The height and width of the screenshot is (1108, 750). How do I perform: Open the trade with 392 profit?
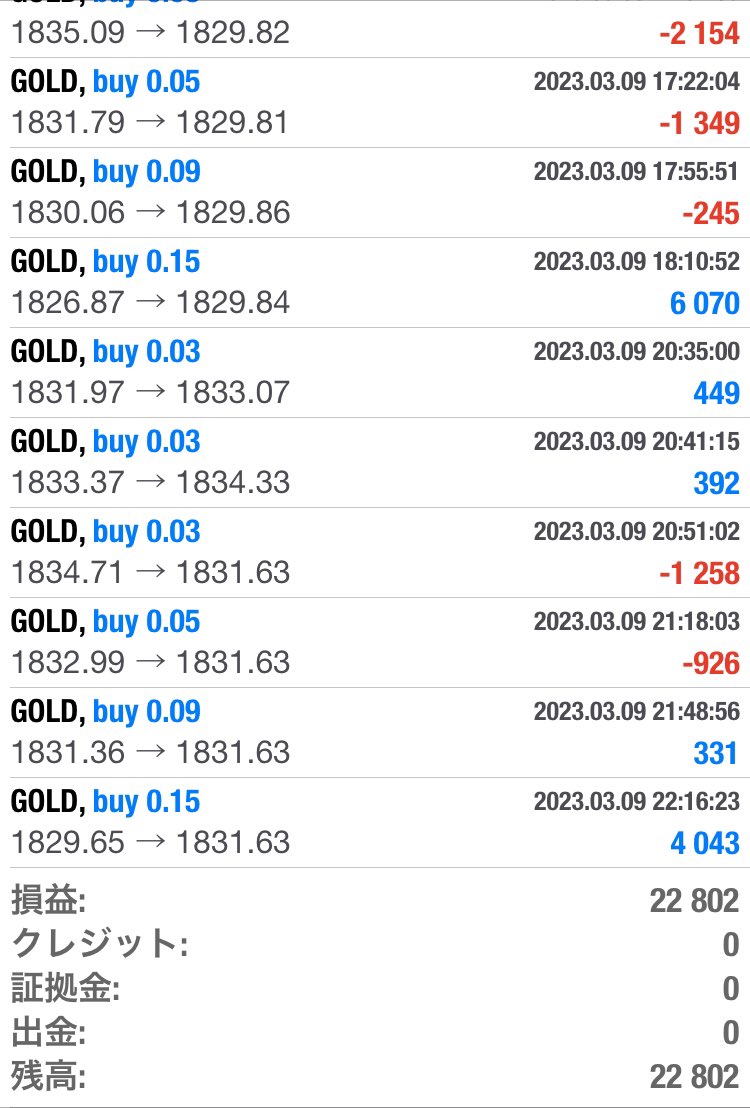tap(375, 462)
